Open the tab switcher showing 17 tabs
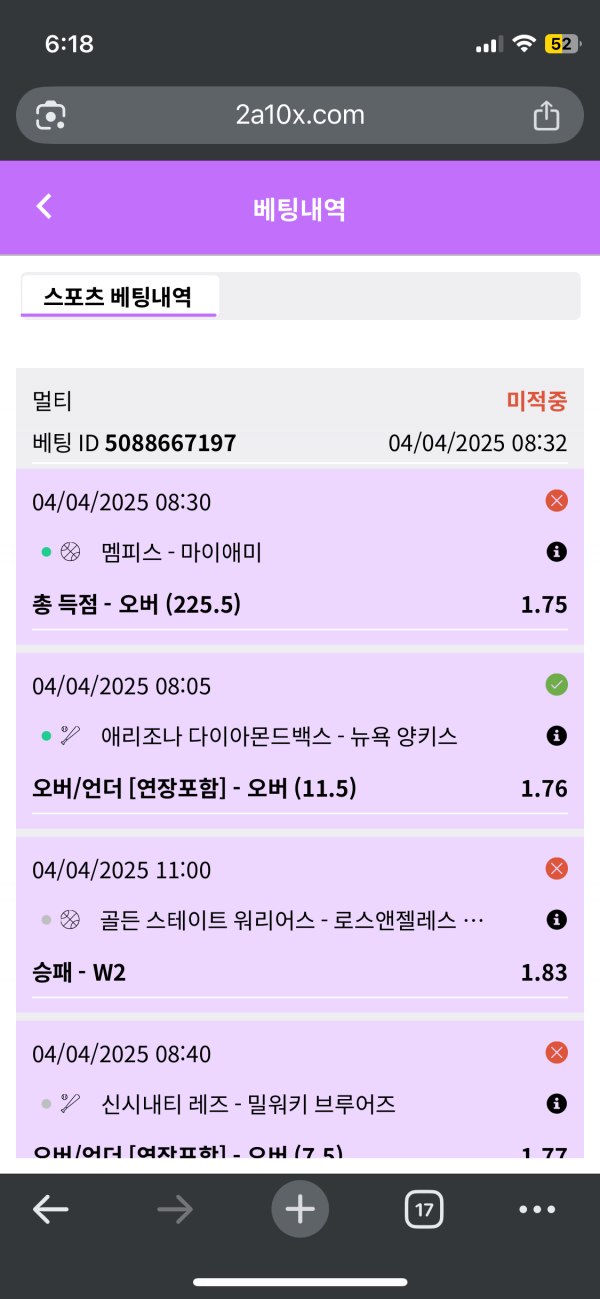Screen dimensions: 600x1299 [x=424, y=1209]
